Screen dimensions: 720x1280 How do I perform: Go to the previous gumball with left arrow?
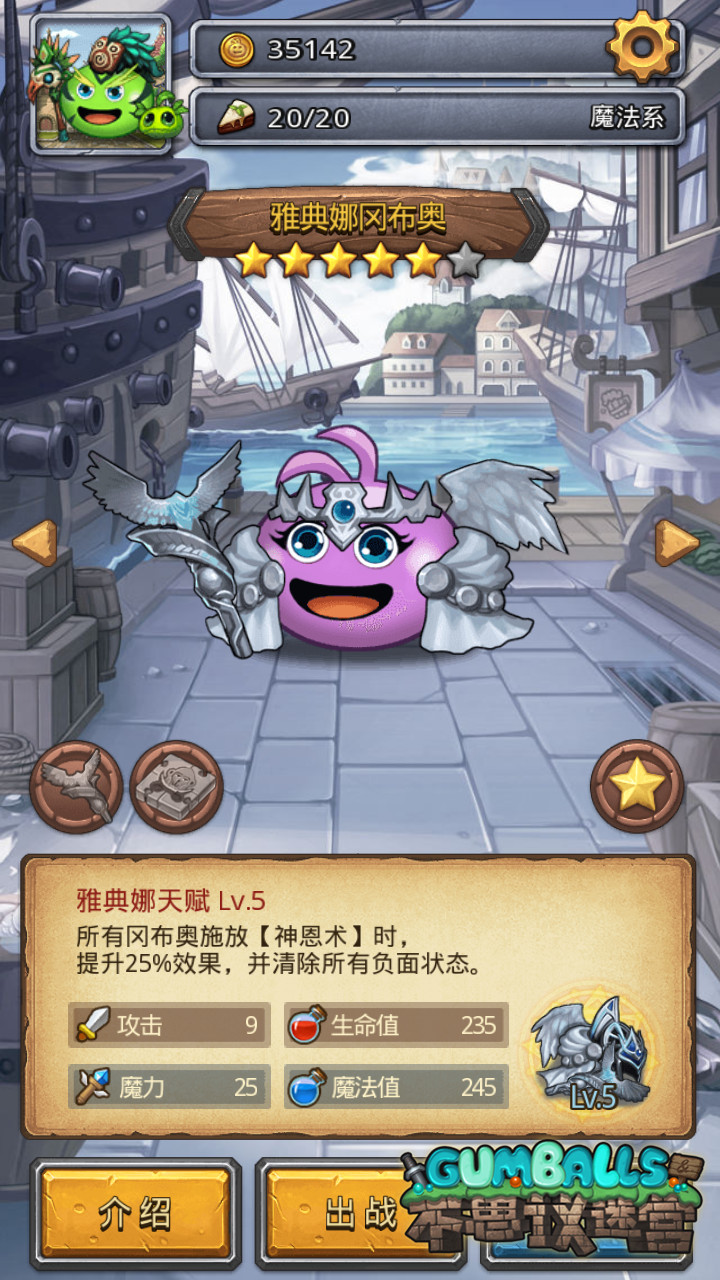click(34, 542)
